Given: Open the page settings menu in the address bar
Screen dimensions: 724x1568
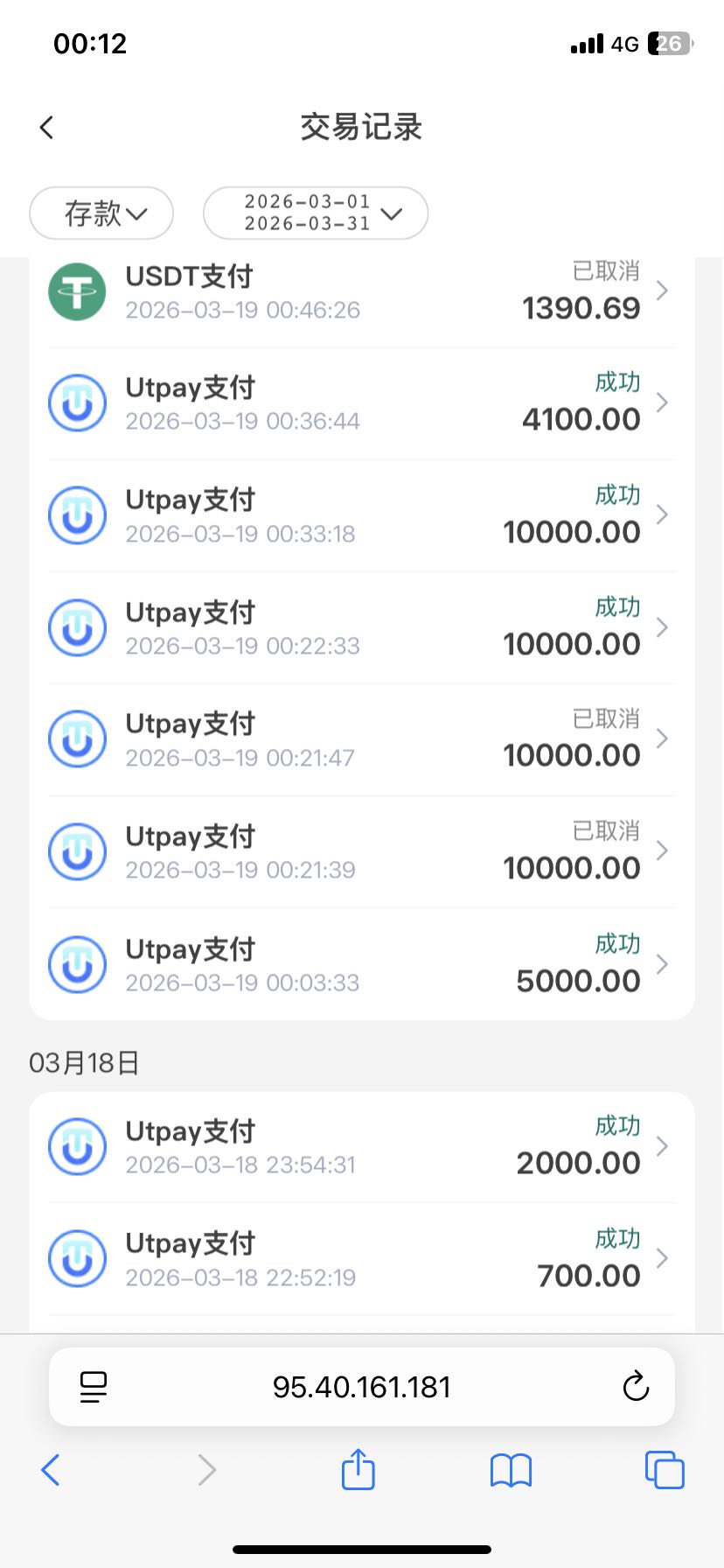Looking at the screenshot, I should [x=93, y=1387].
